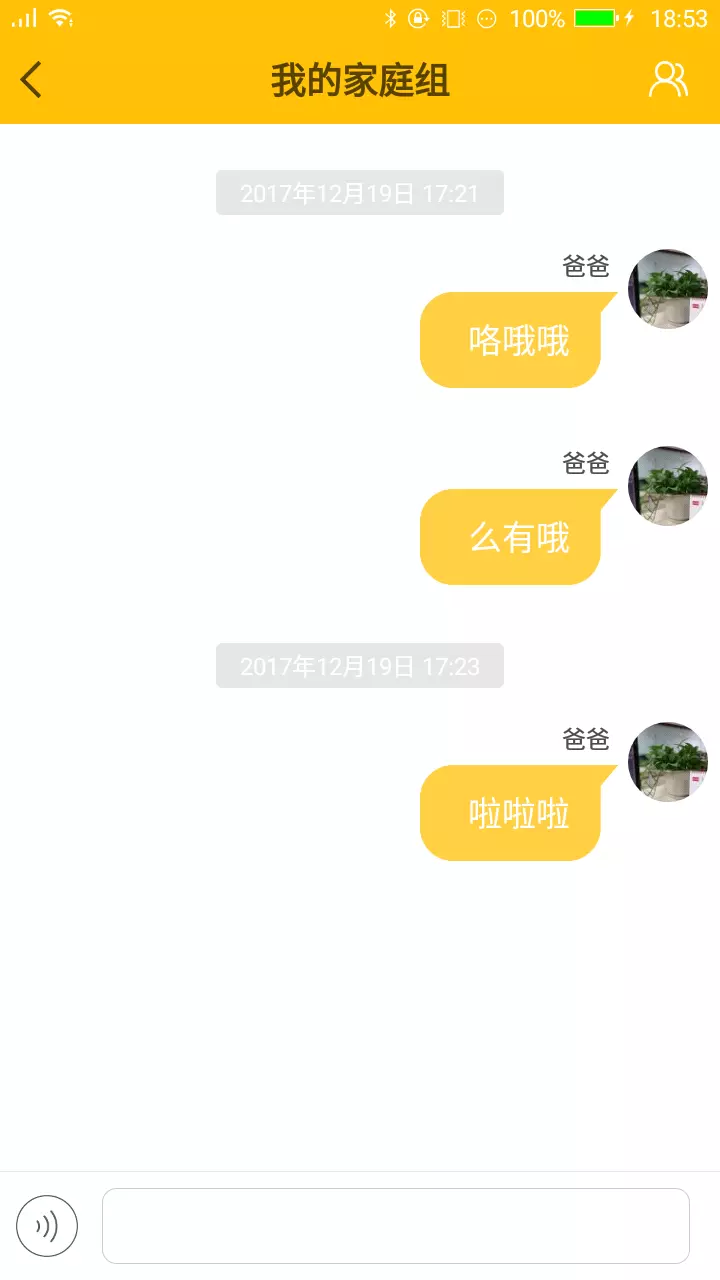Screen dimensions: 720x1280
Task: Go back from the family group chat
Action: [x=32, y=80]
